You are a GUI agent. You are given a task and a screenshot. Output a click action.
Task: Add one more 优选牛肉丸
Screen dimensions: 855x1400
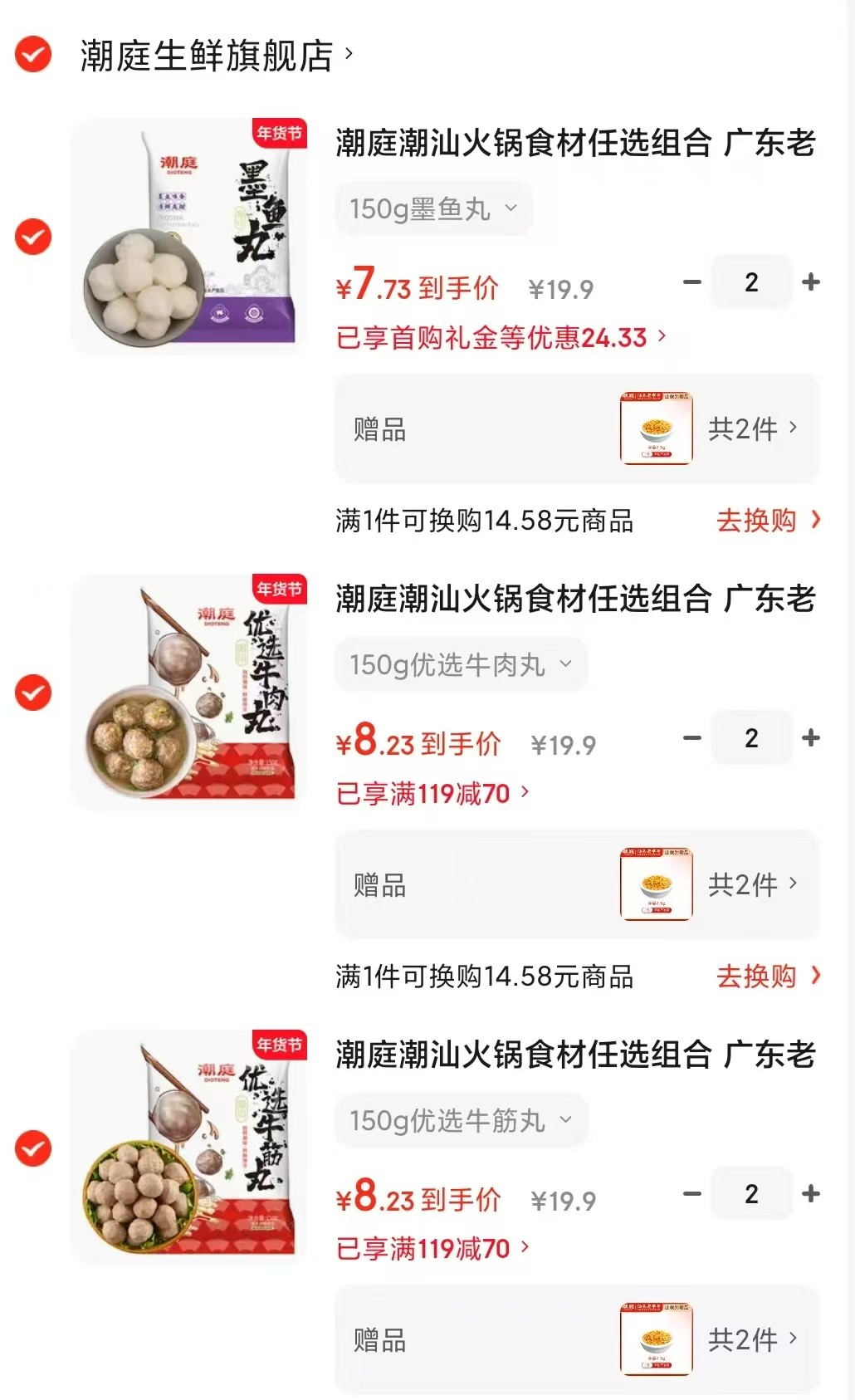(811, 738)
